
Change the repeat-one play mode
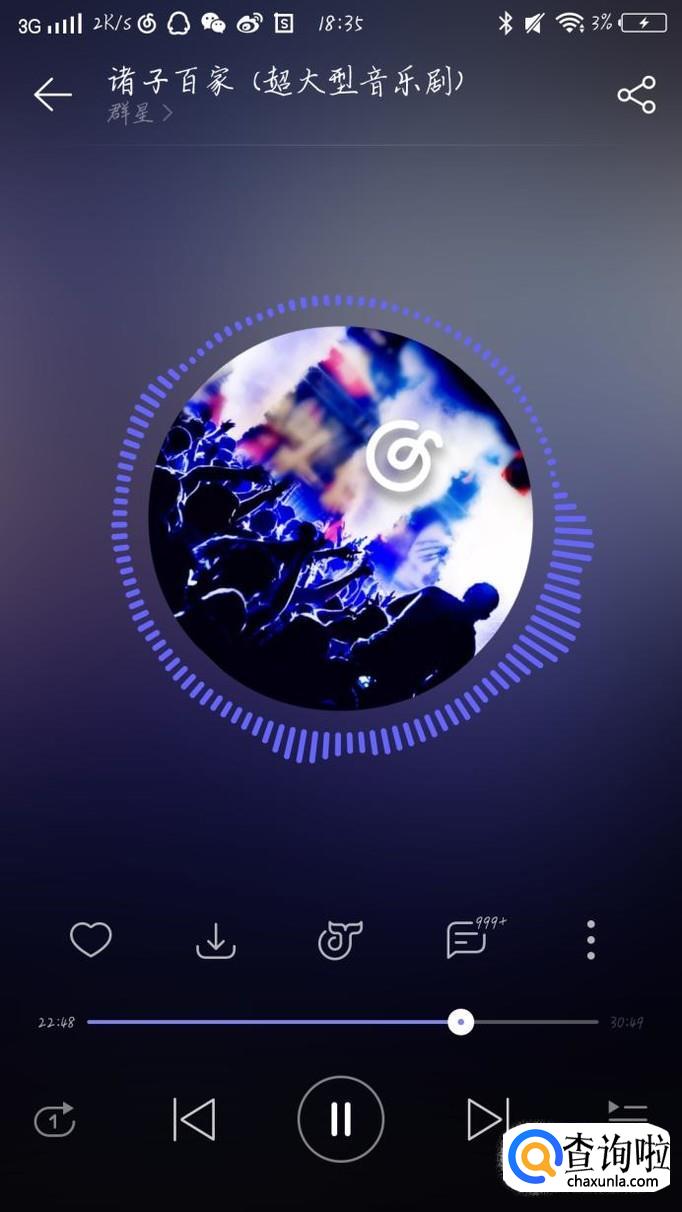point(55,1119)
